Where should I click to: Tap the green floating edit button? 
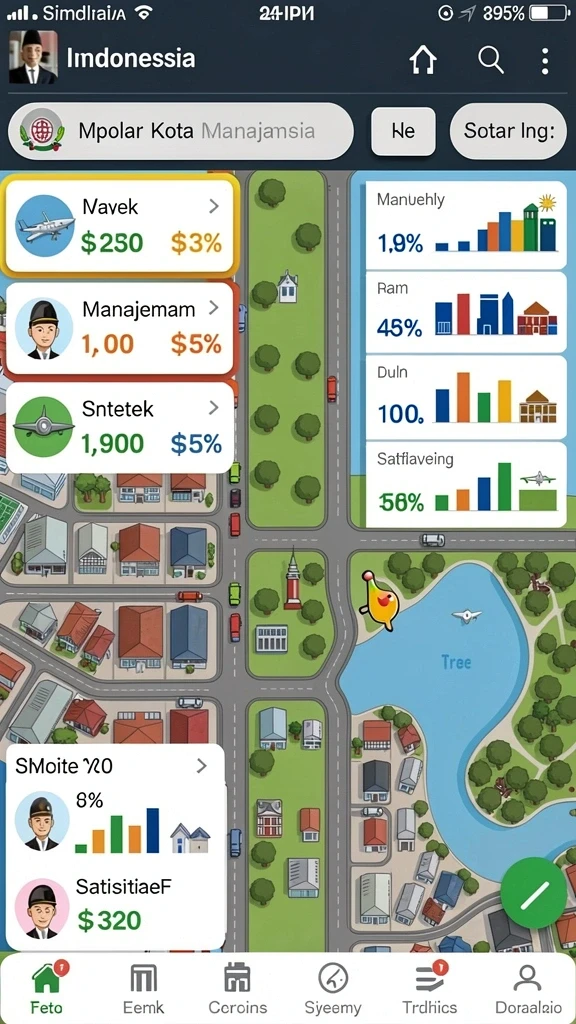pos(534,893)
